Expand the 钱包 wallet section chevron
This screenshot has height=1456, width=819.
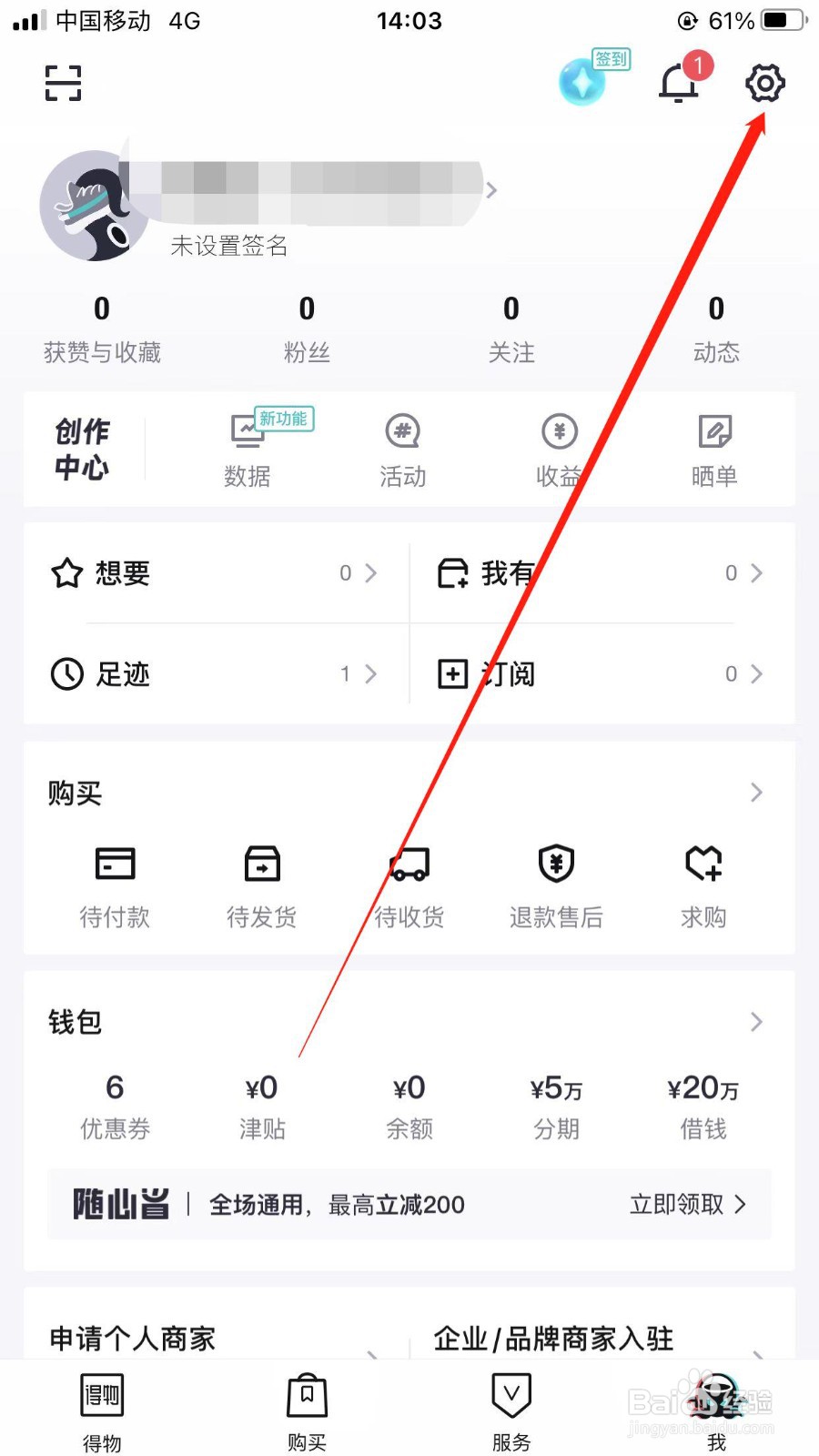[x=756, y=1021]
